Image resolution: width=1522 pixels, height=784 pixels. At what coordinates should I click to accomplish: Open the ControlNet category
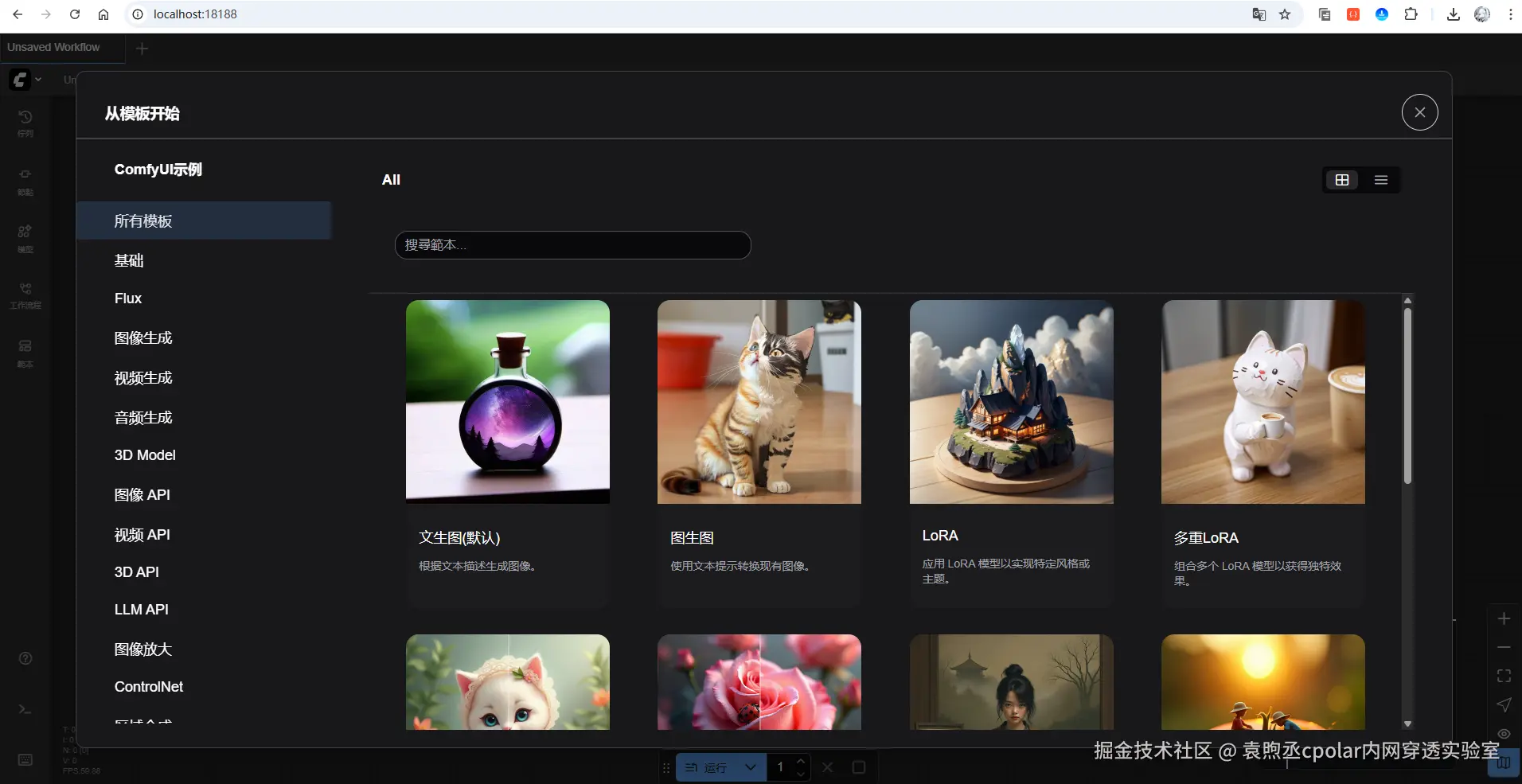149,687
